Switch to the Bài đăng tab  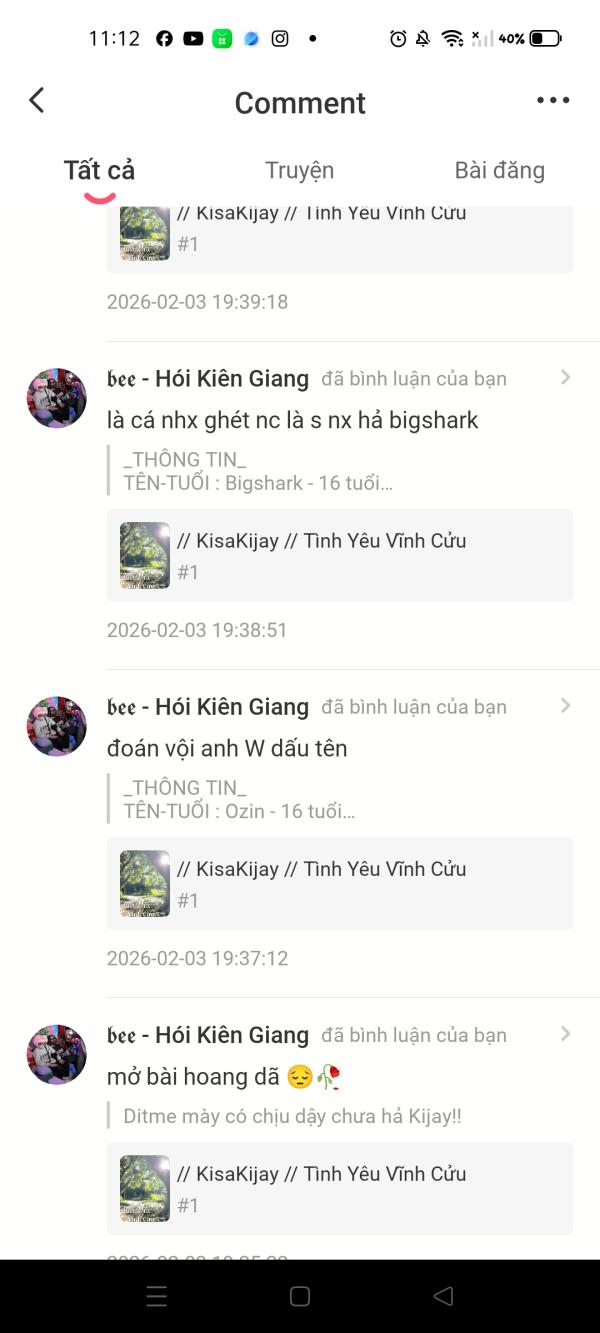point(499,170)
